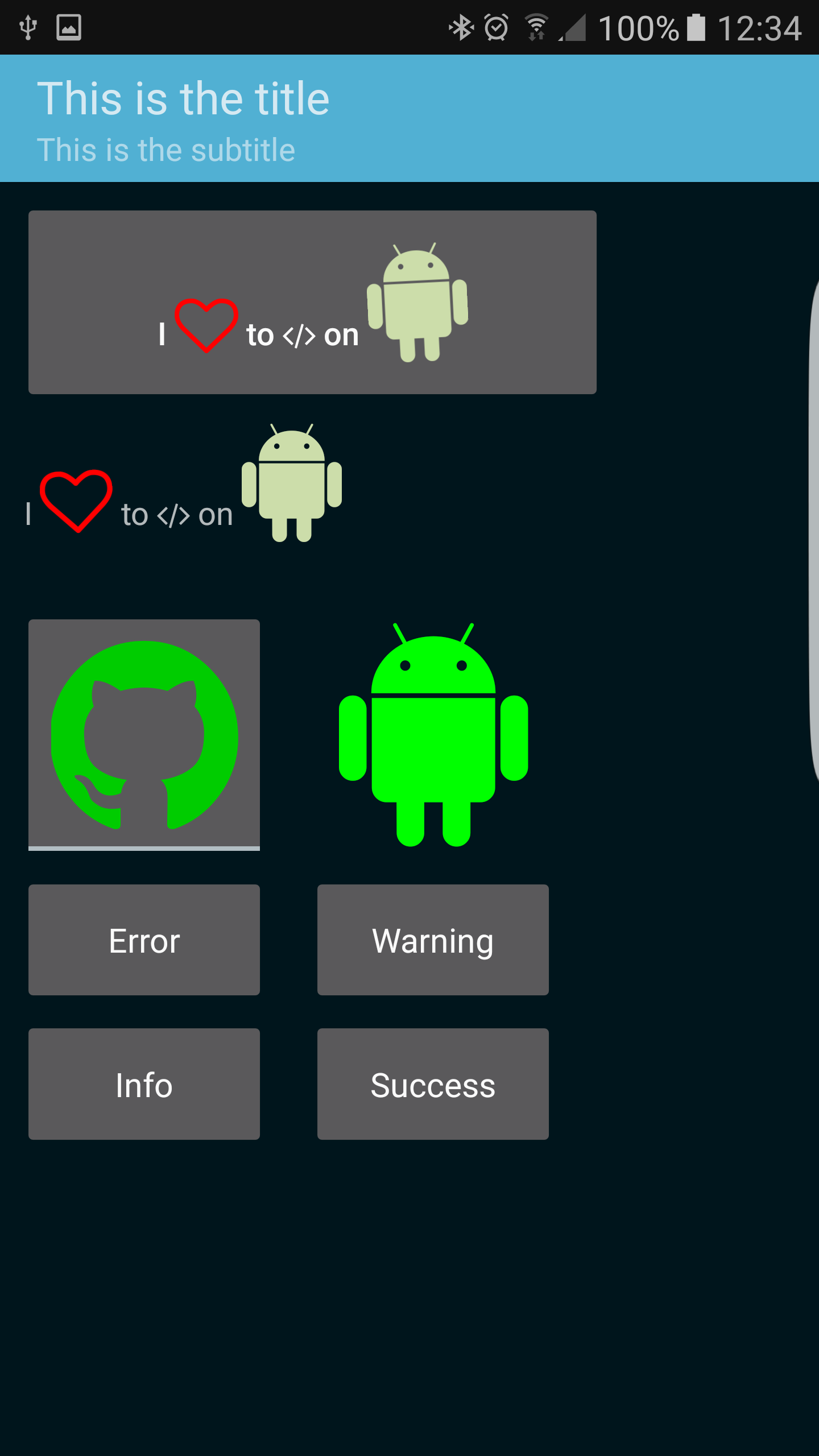Trigger the Warning message button
Viewport: 819px width, 1456px height.
[x=433, y=940]
